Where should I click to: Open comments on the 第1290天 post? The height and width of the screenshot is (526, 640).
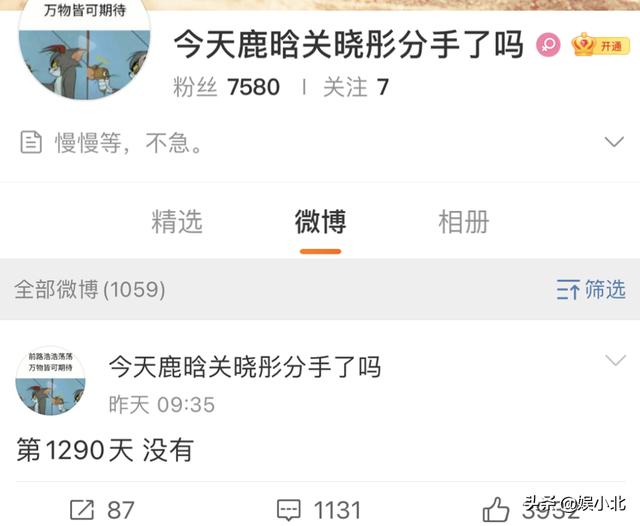[x=322, y=510]
